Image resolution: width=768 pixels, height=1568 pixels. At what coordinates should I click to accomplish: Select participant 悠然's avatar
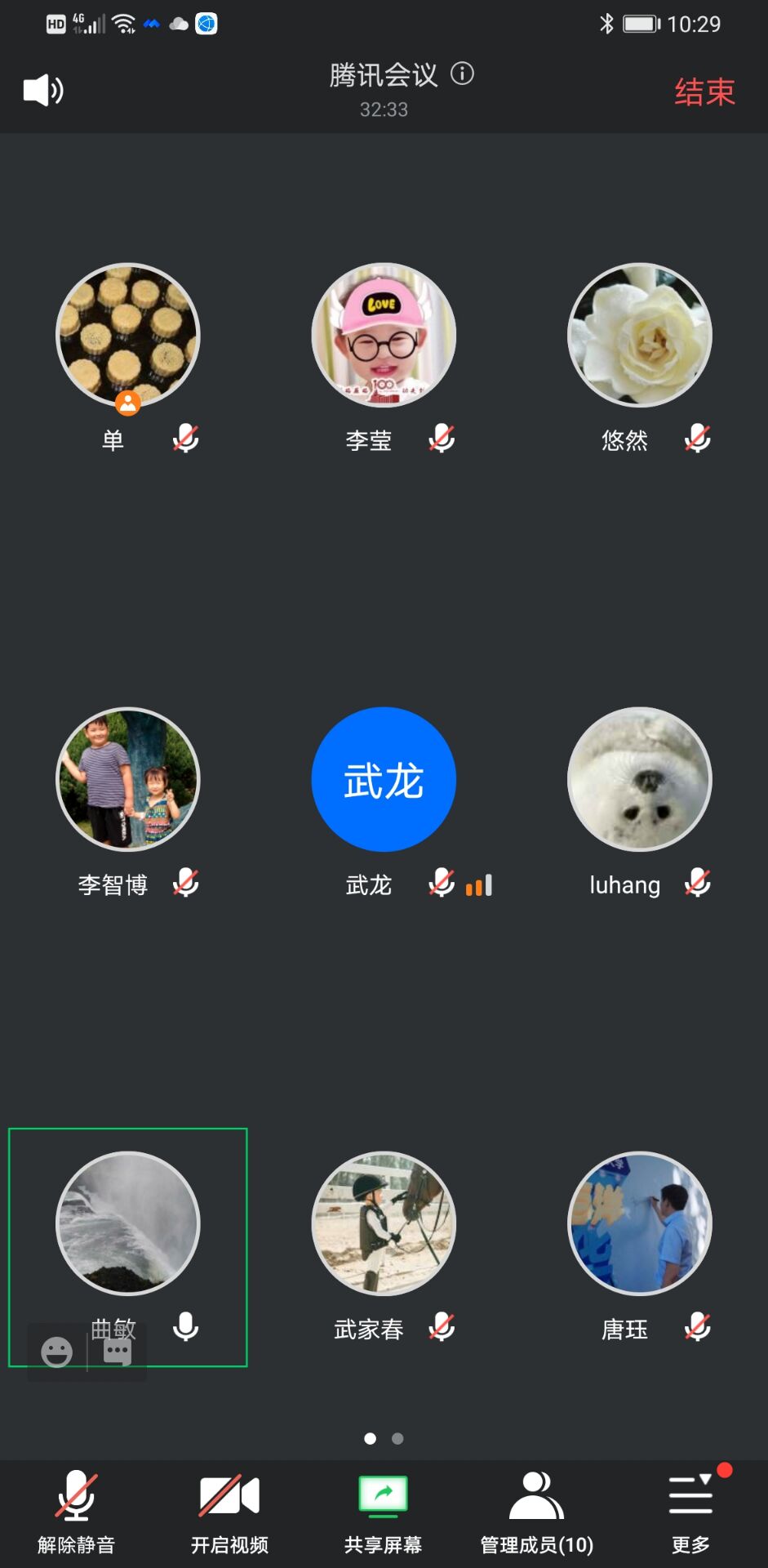pyautogui.click(x=640, y=335)
